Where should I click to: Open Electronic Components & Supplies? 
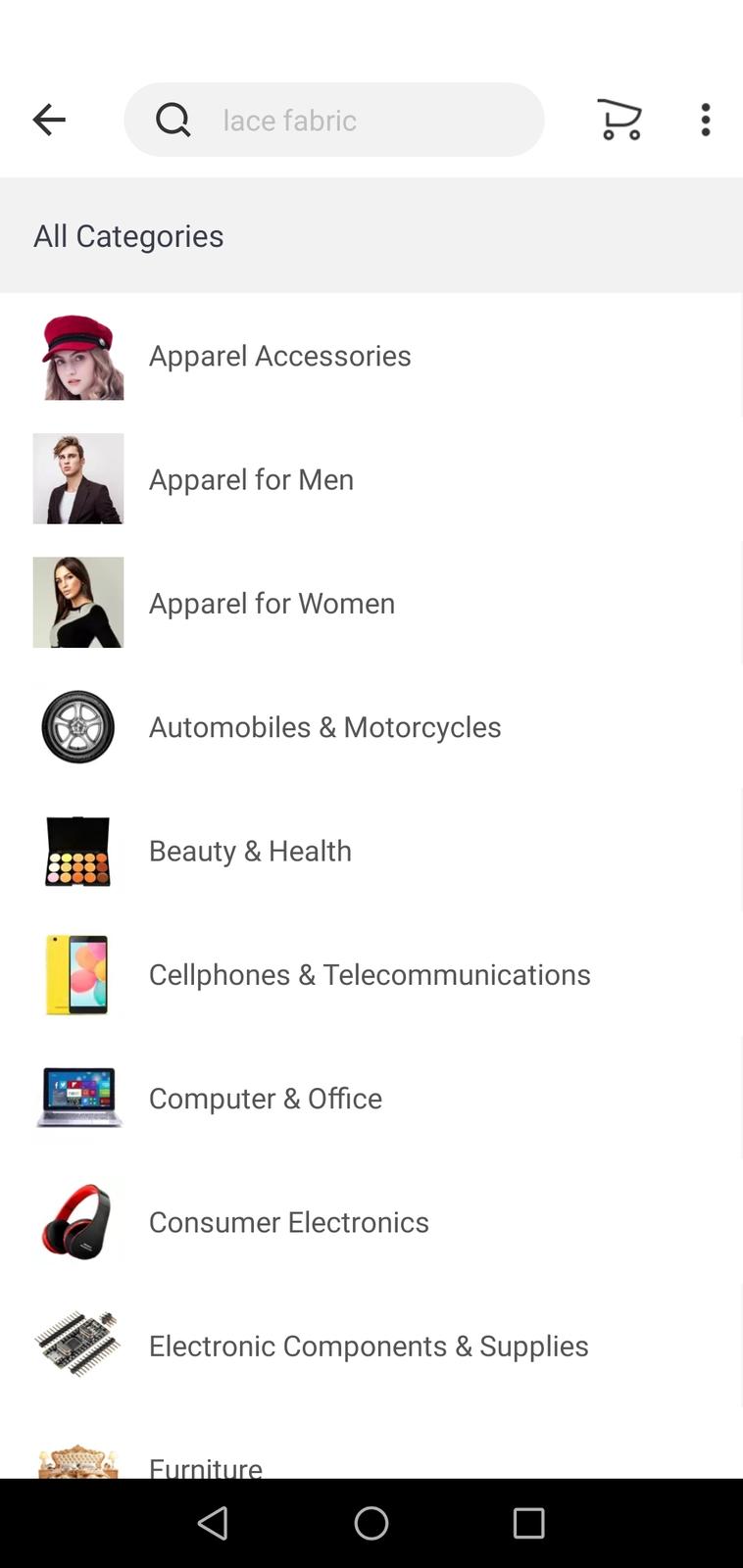(x=369, y=1346)
